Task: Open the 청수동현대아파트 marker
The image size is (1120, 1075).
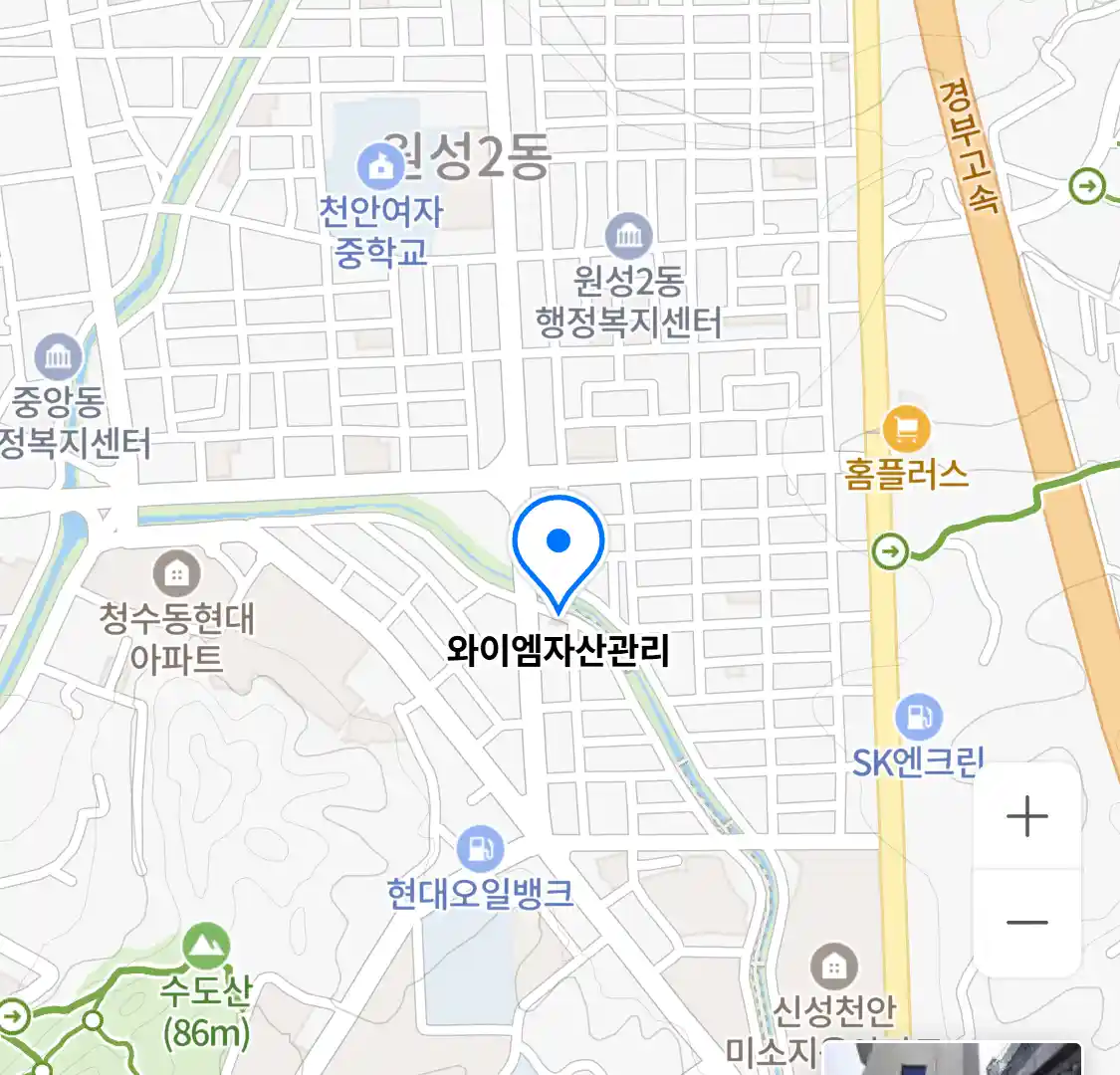Action: pyautogui.click(x=176, y=573)
